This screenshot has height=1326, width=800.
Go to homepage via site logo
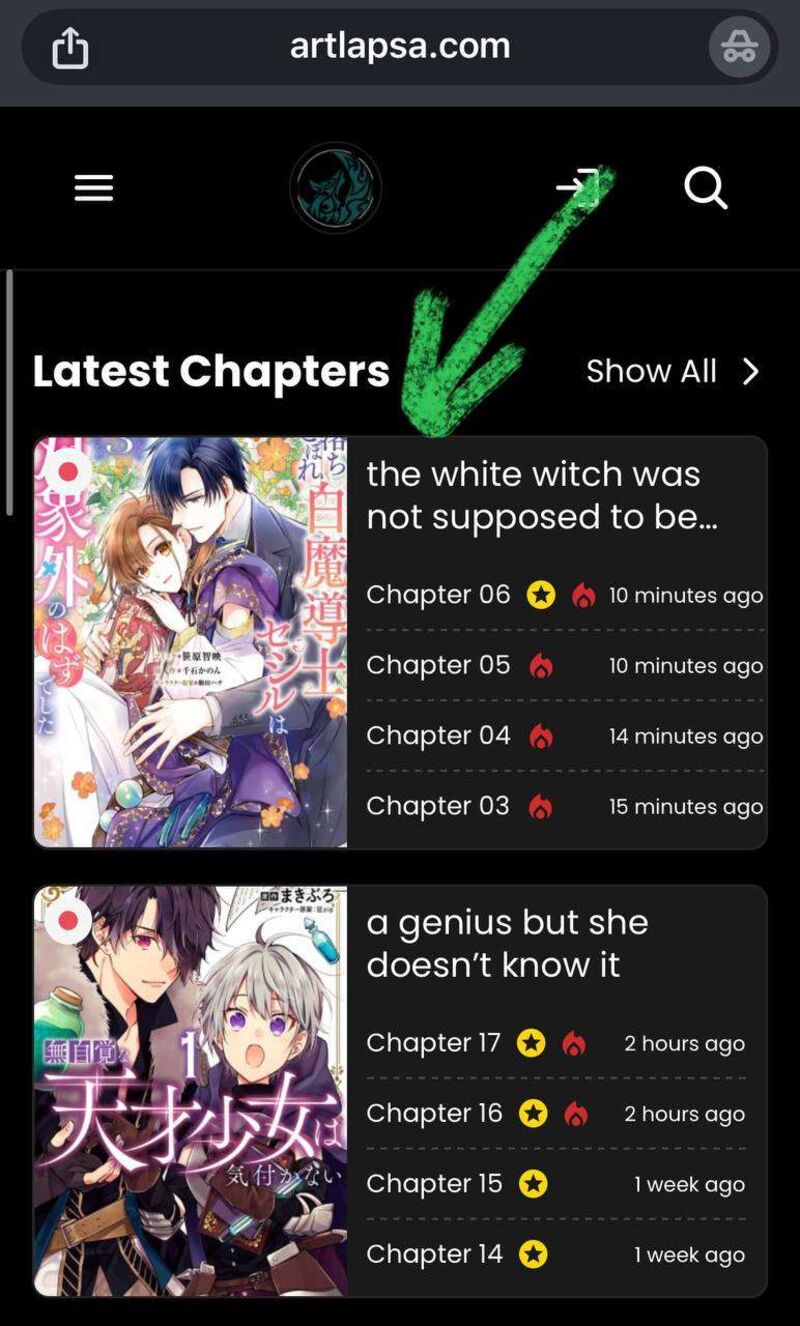(335, 188)
